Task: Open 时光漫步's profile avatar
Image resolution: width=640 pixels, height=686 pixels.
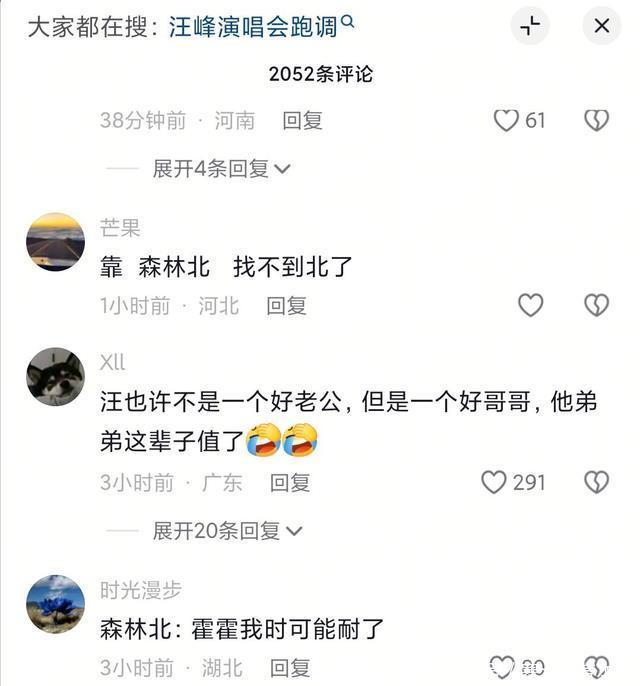Action: pos(55,604)
